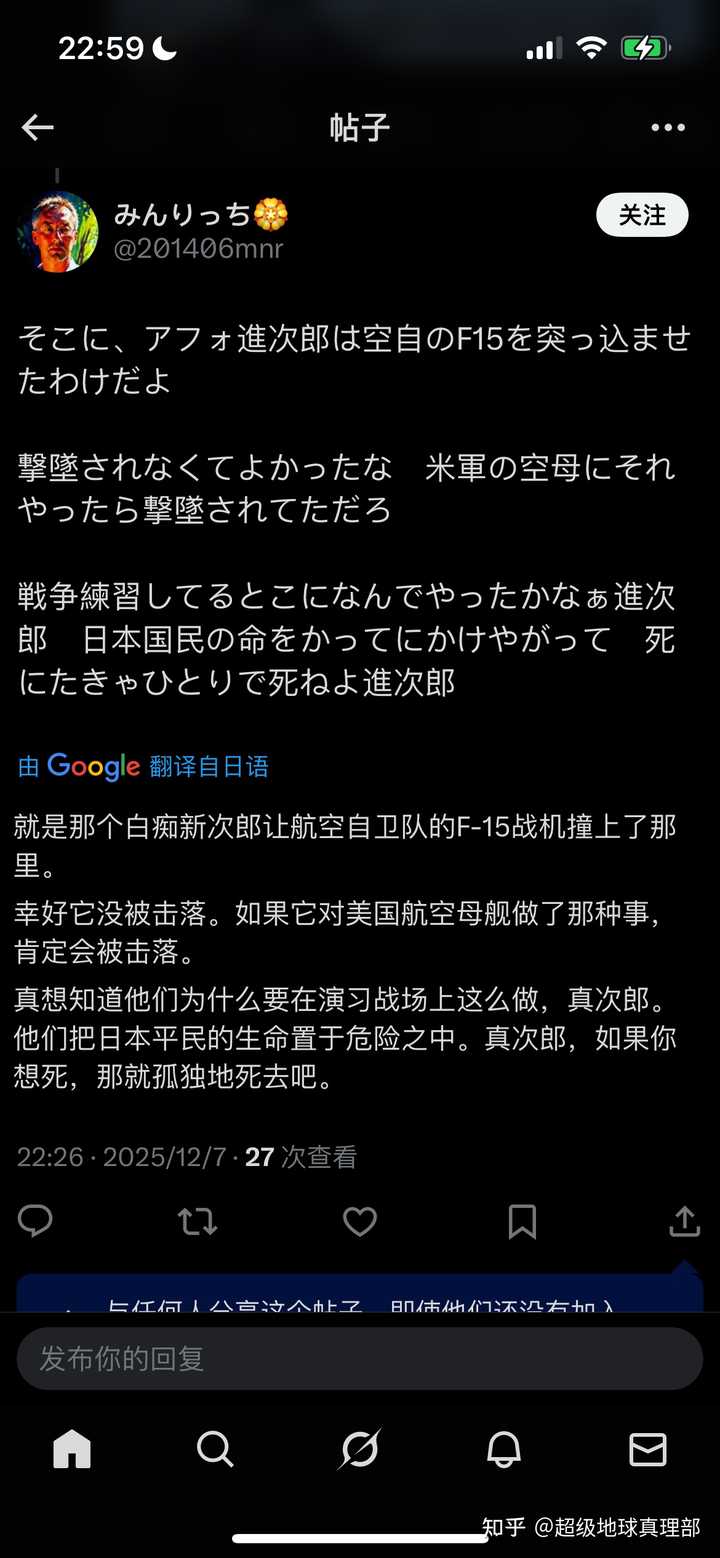The width and height of the screenshot is (720, 1558).
Task: Open the Notifications bell tab
Action: (504, 1448)
